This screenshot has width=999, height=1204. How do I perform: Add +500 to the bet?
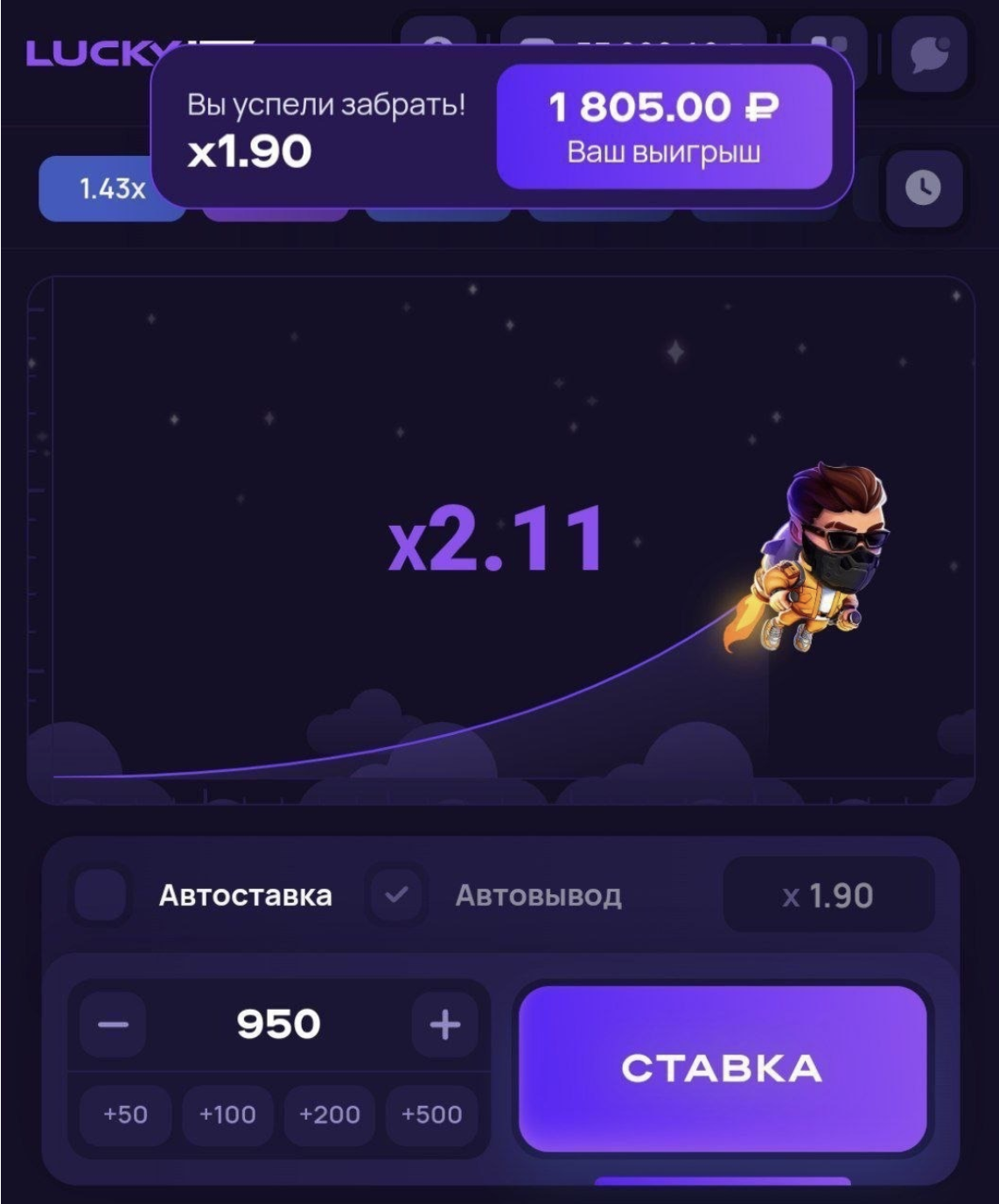431,1114
